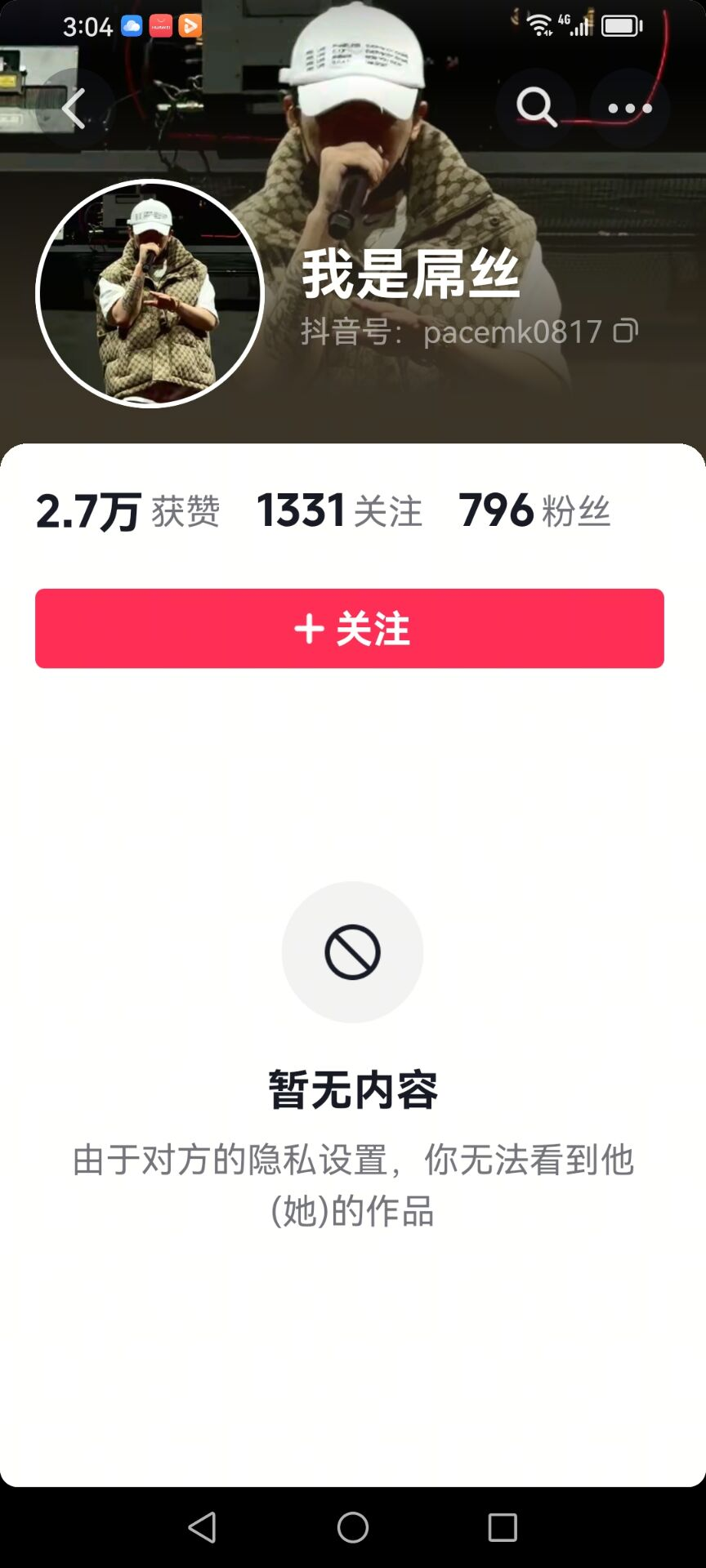Go back using the top-left arrow
The image size is (706, 1568).
coord(74,109)
